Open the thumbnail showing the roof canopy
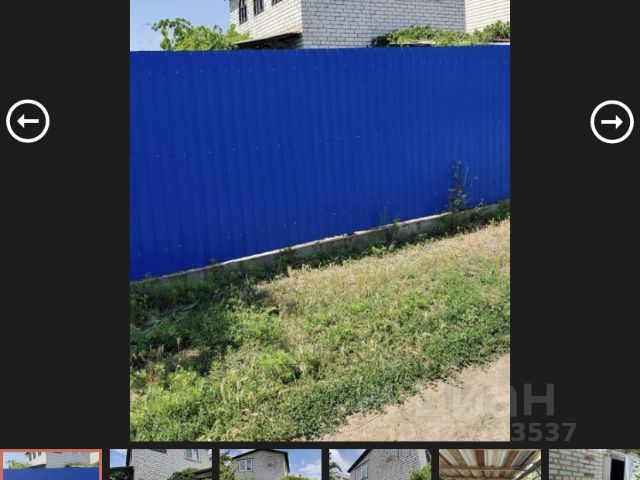640x480 pixels. pyautogui.click(x=489, y=465)
